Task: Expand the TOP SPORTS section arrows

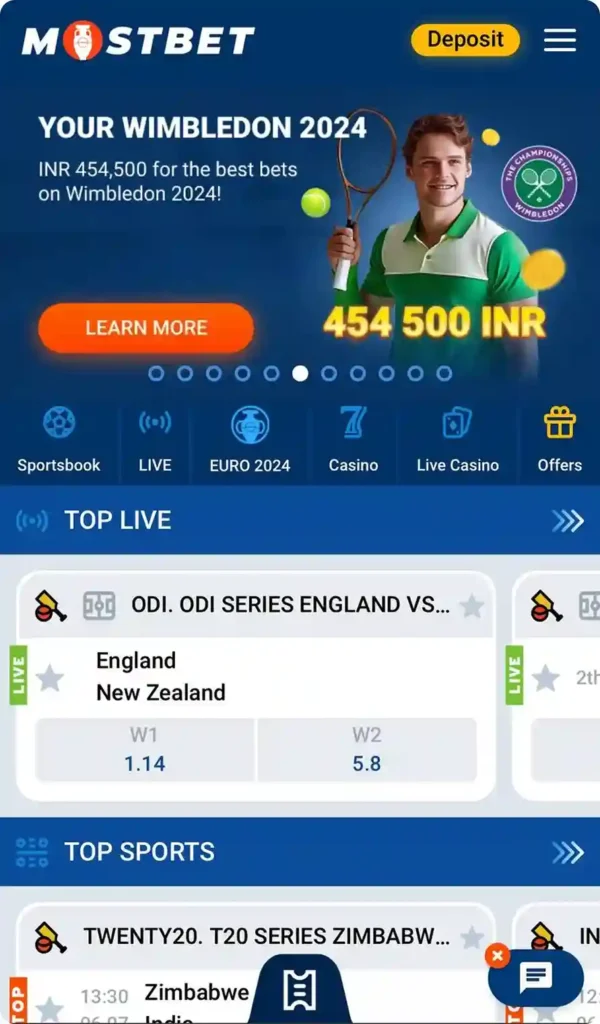Action: point(567,852)
